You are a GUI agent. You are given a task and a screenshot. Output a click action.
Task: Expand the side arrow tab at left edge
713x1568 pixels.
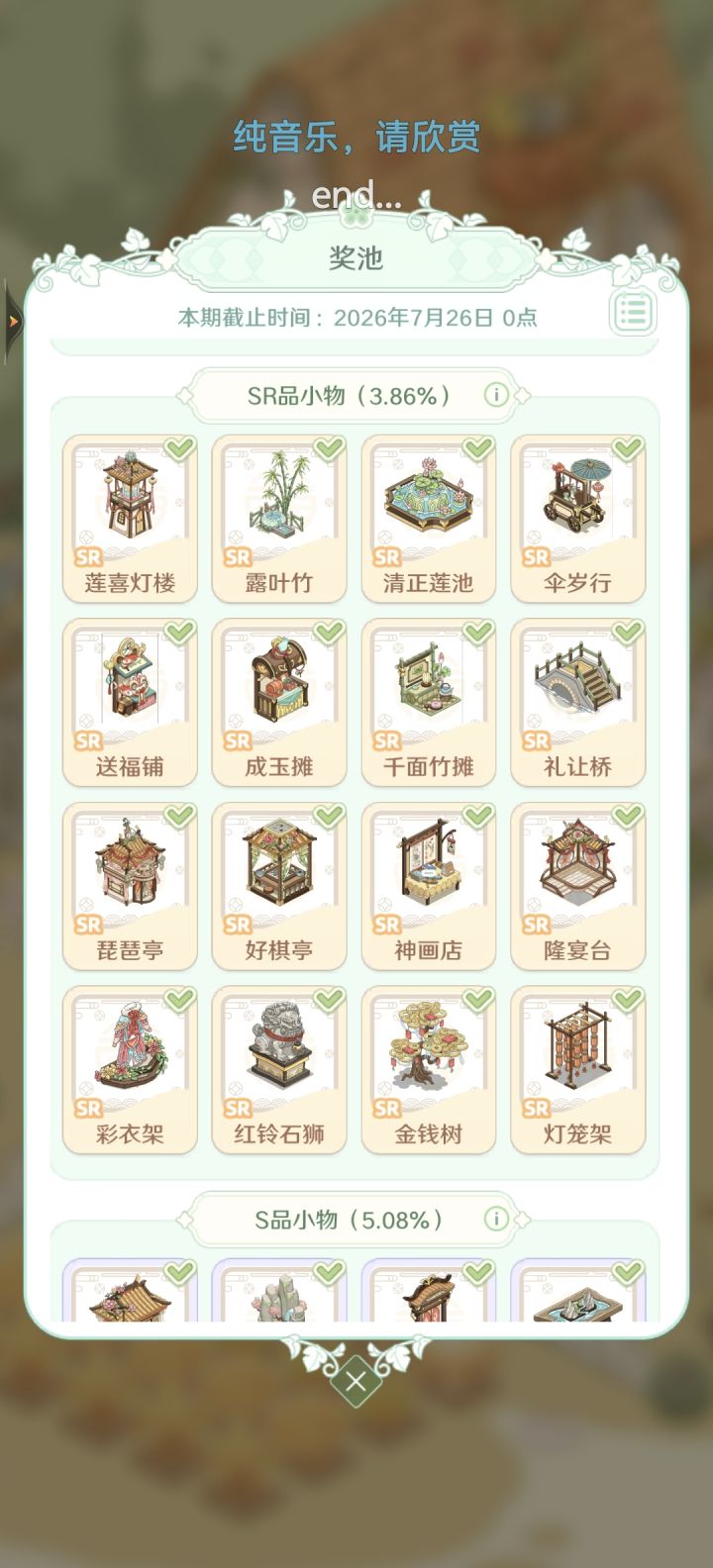(11, 321)
